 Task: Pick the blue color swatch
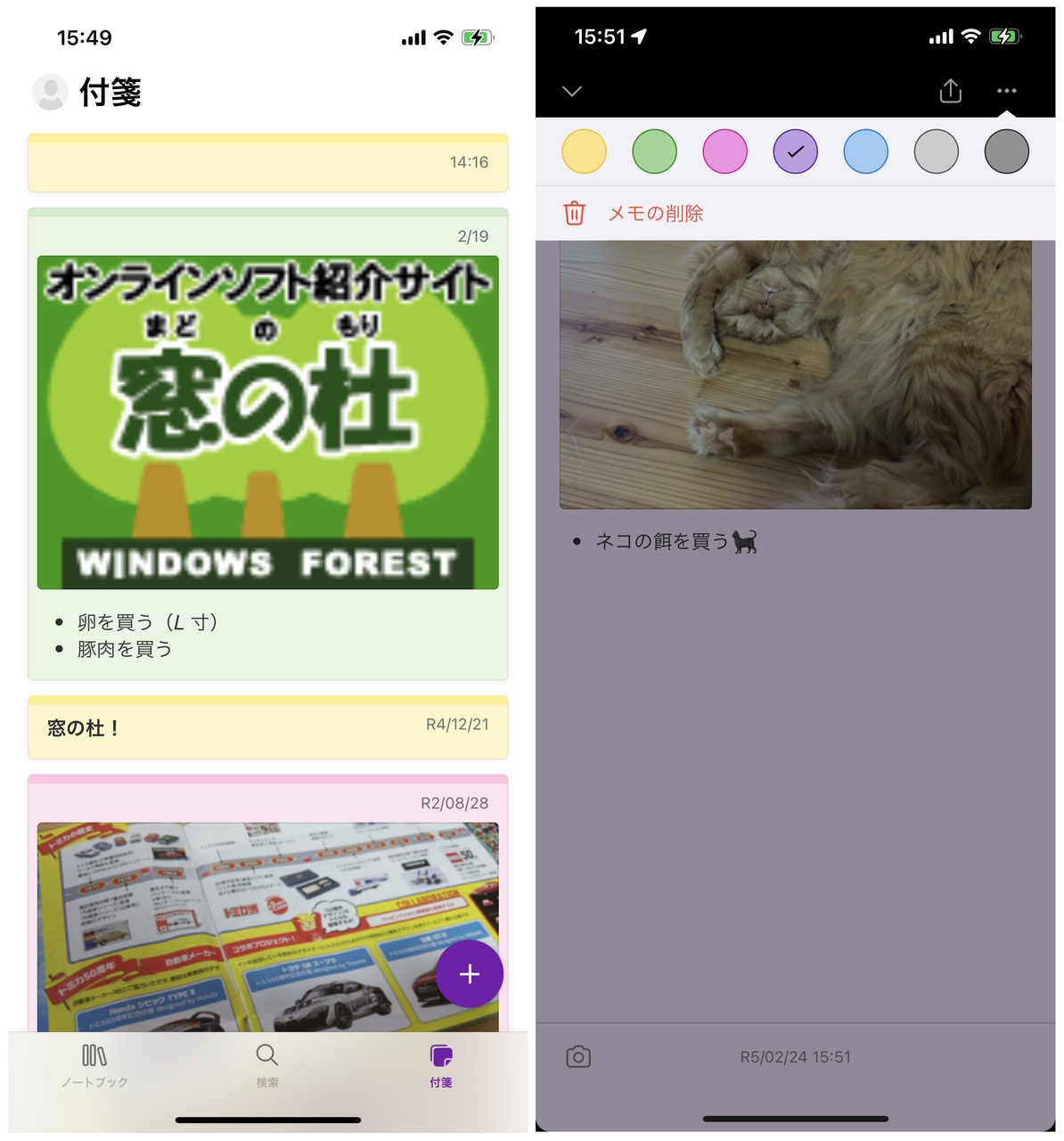(x=865, y=152)
